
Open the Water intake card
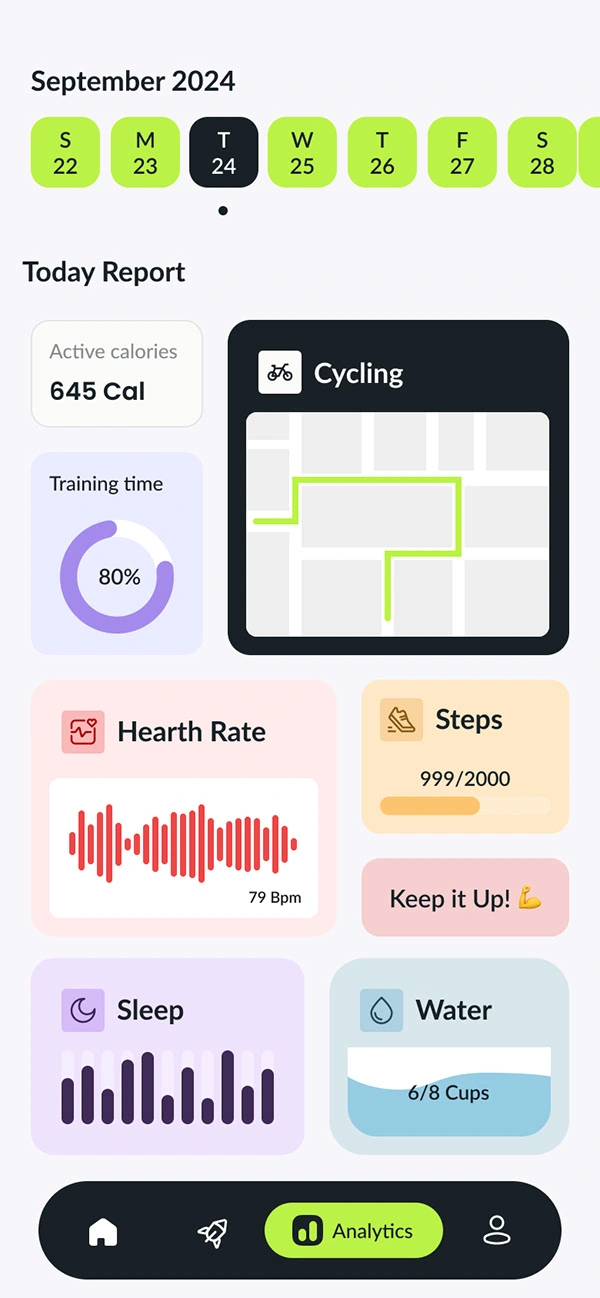449,1056
